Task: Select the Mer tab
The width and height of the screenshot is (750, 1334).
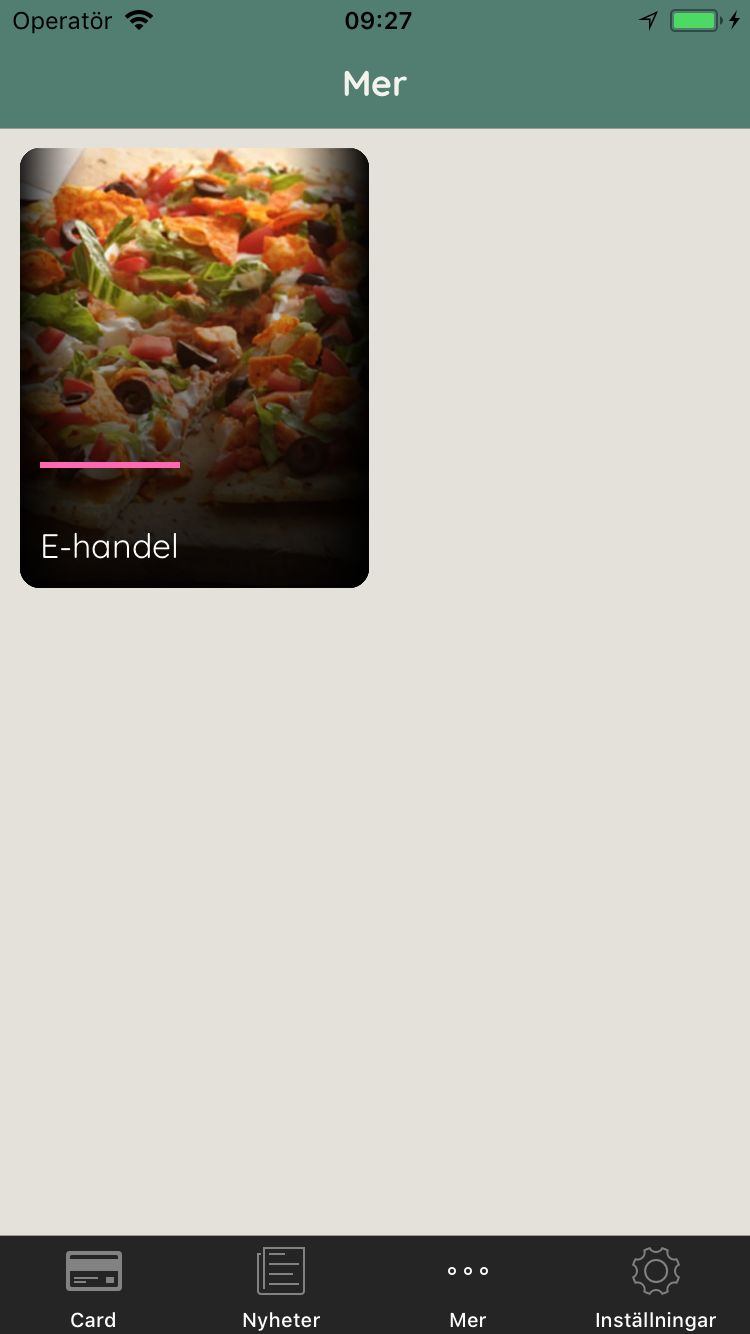Action: click(x=468, y=1286)
